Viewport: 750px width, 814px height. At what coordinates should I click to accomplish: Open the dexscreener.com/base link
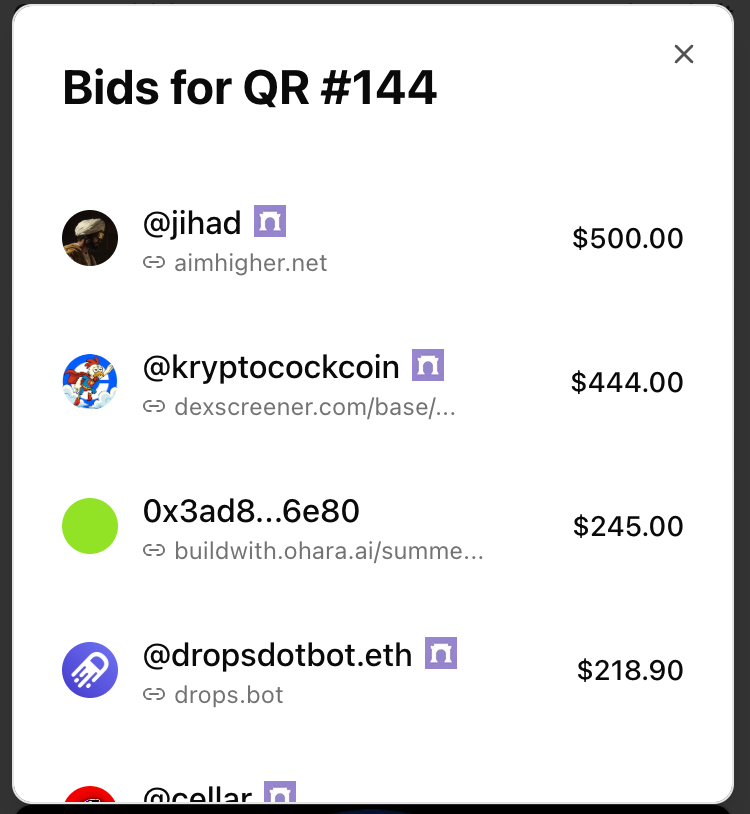tap(314, 408)
